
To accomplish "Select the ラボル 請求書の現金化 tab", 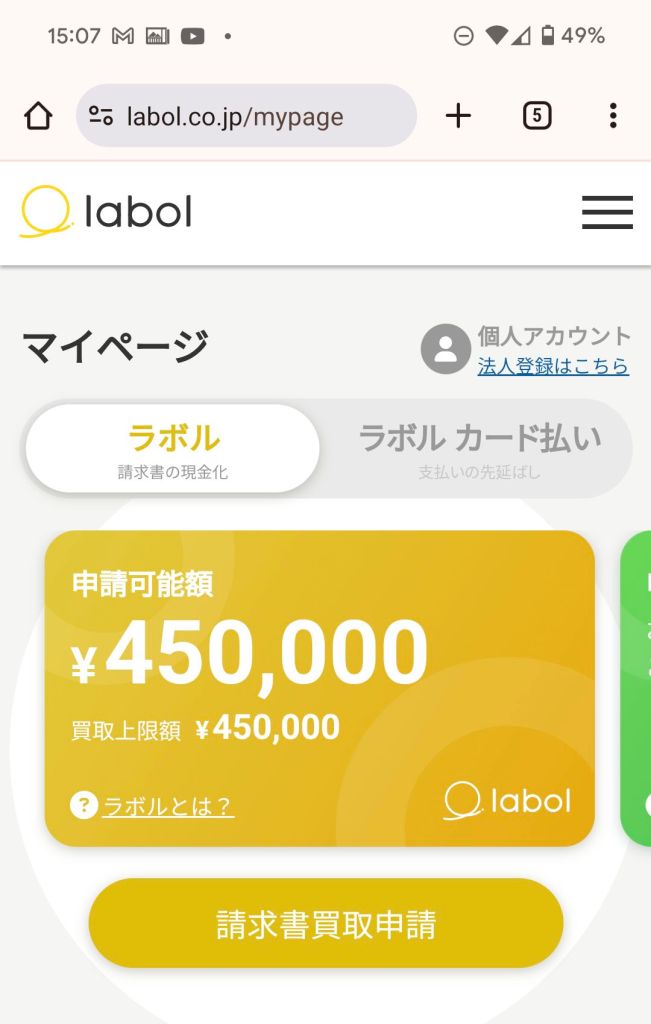I will pyautogui.click(x=173, y=448).
